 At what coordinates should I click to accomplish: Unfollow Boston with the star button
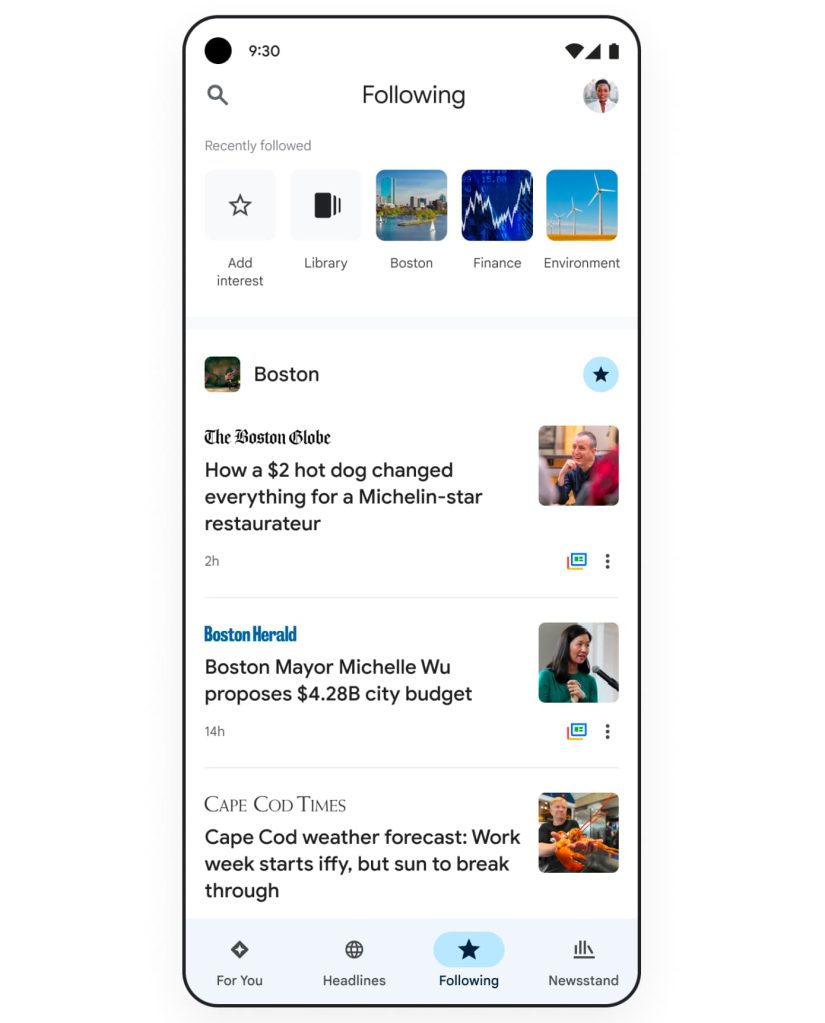tap(600, 374)
